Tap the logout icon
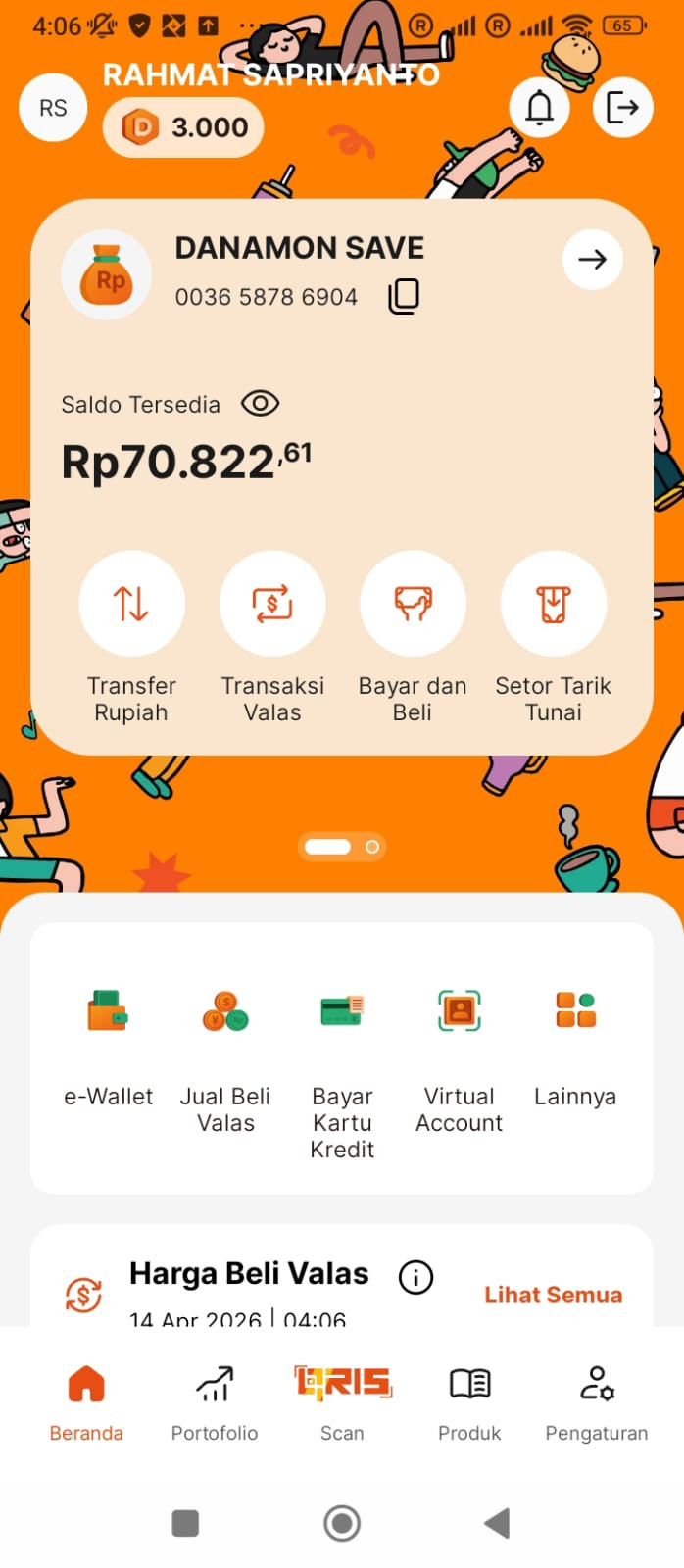Screen dimensions: 684x1568 (x=622, y=107)
